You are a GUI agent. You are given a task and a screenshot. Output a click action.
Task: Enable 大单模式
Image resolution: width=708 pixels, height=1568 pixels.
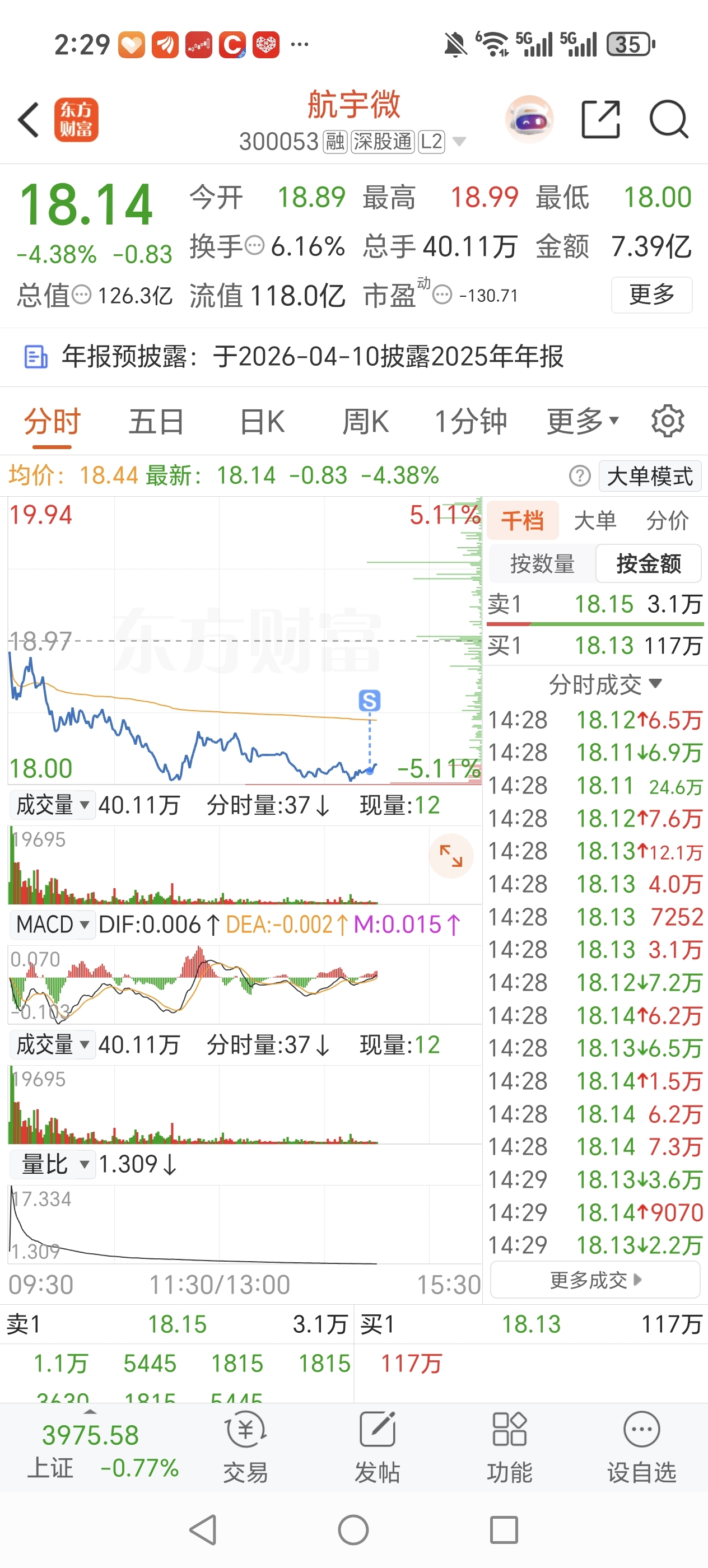click(650, 476)
